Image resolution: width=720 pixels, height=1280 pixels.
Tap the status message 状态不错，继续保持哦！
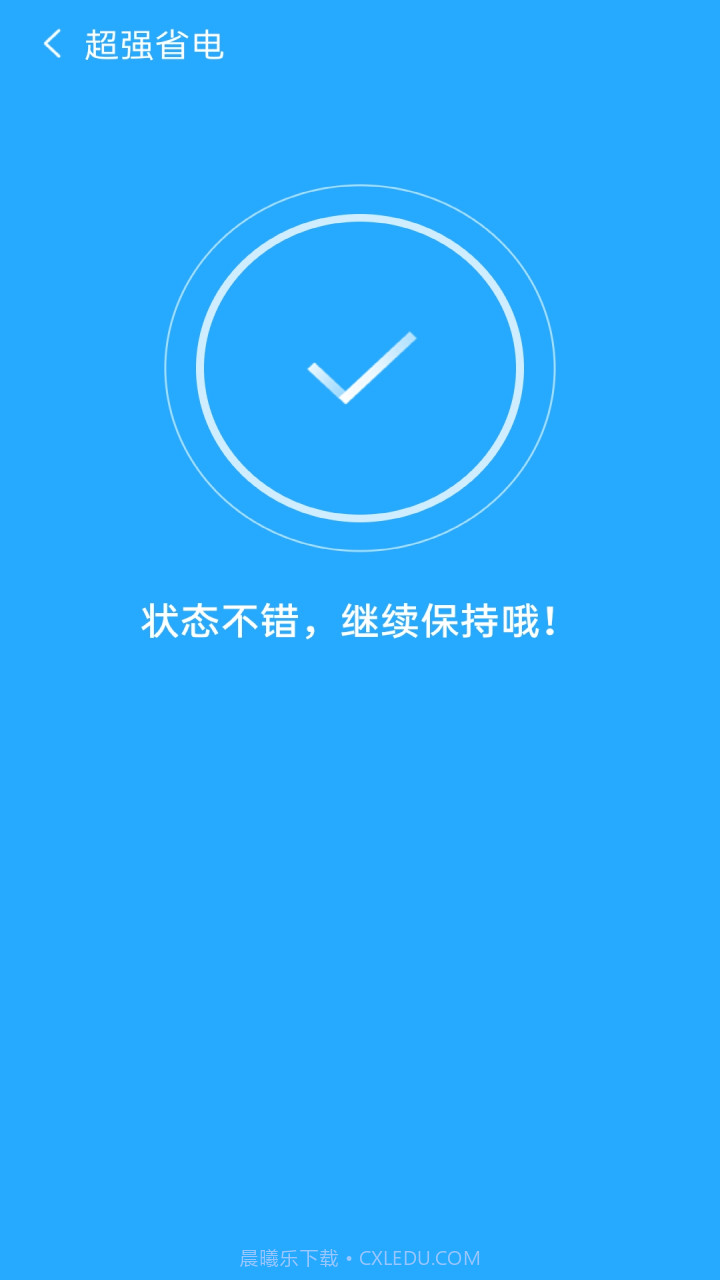pyautogui.click(x=360, y=621)
